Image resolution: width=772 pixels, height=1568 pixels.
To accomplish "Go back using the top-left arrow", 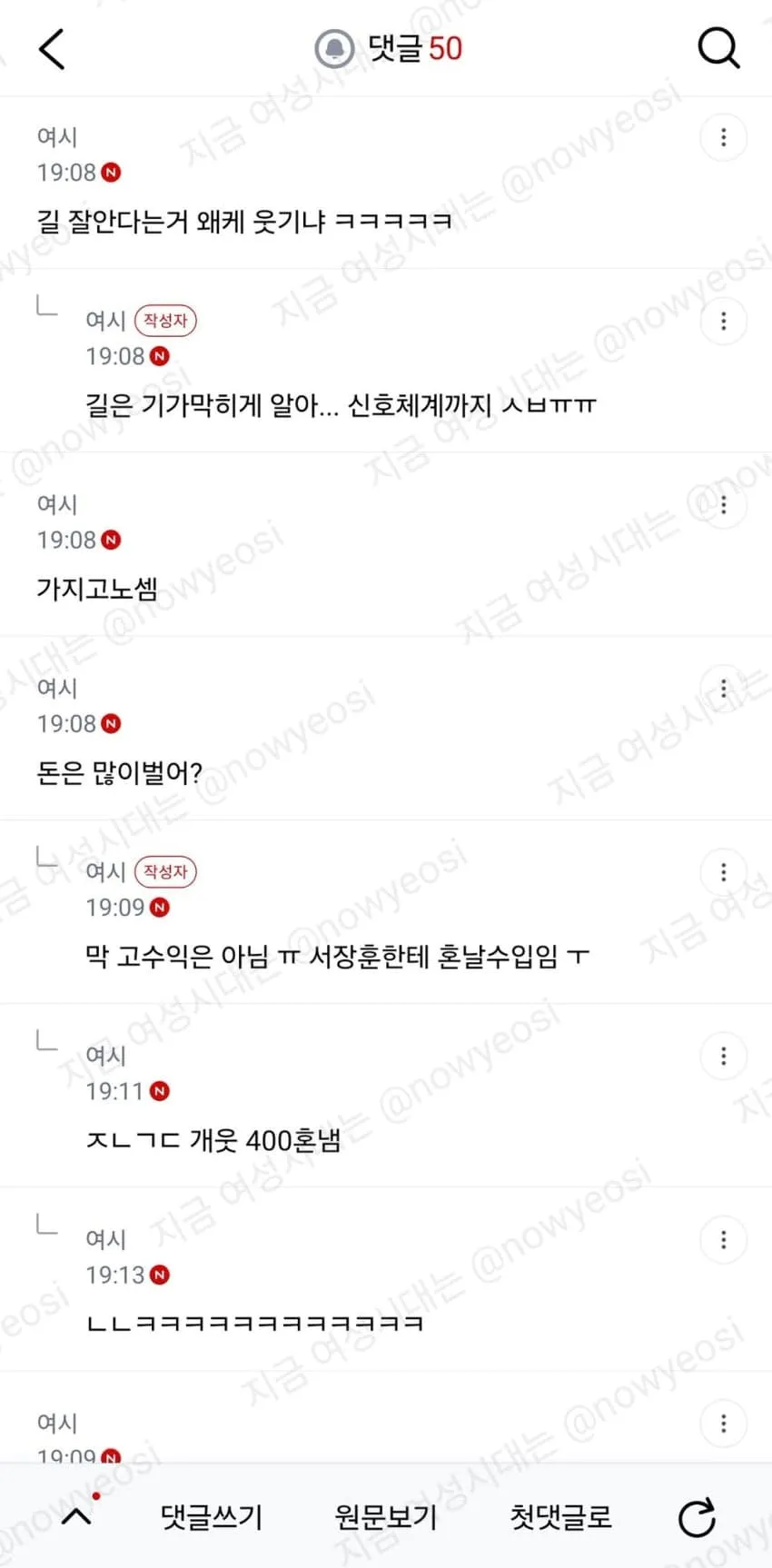I will click(53, 48).
